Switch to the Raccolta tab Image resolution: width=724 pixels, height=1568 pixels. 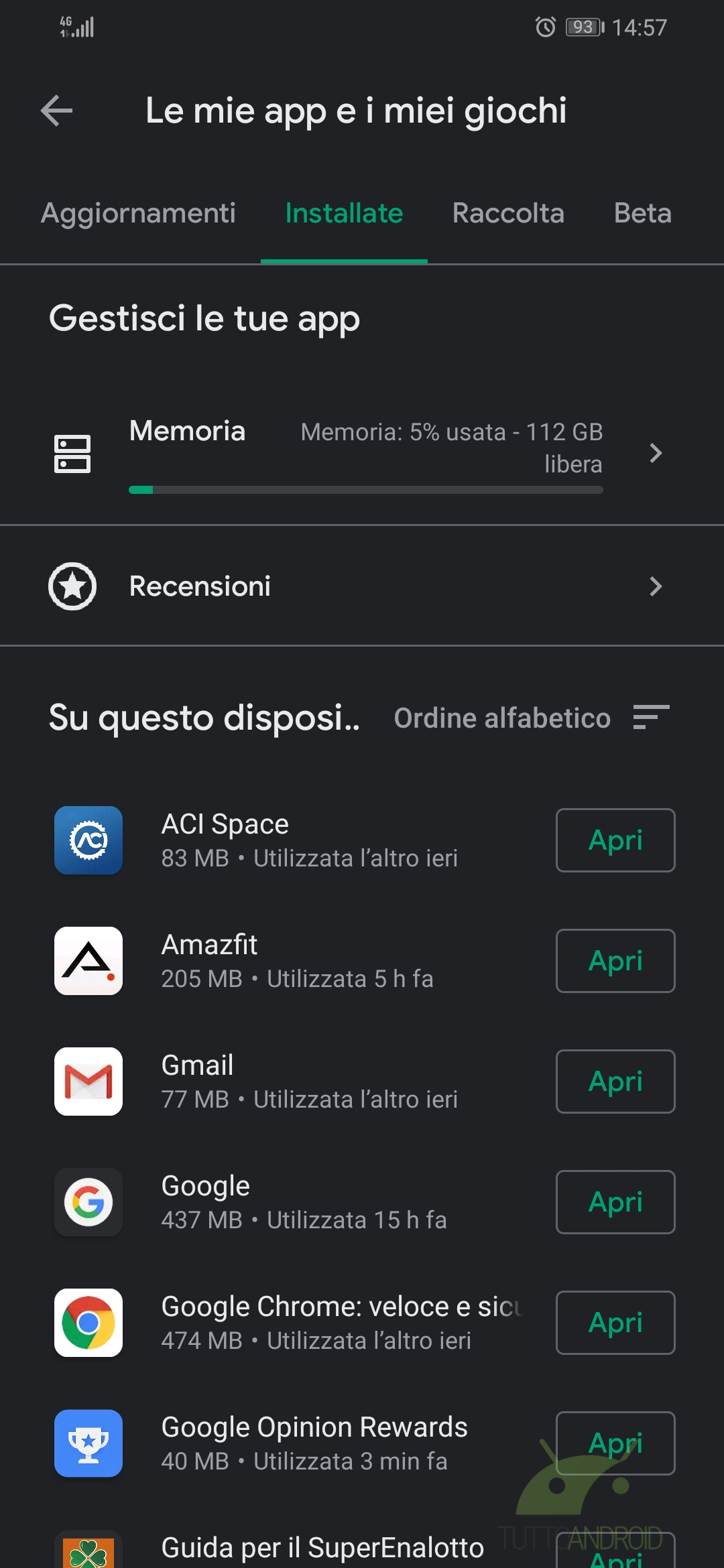(x=508, y=214)
